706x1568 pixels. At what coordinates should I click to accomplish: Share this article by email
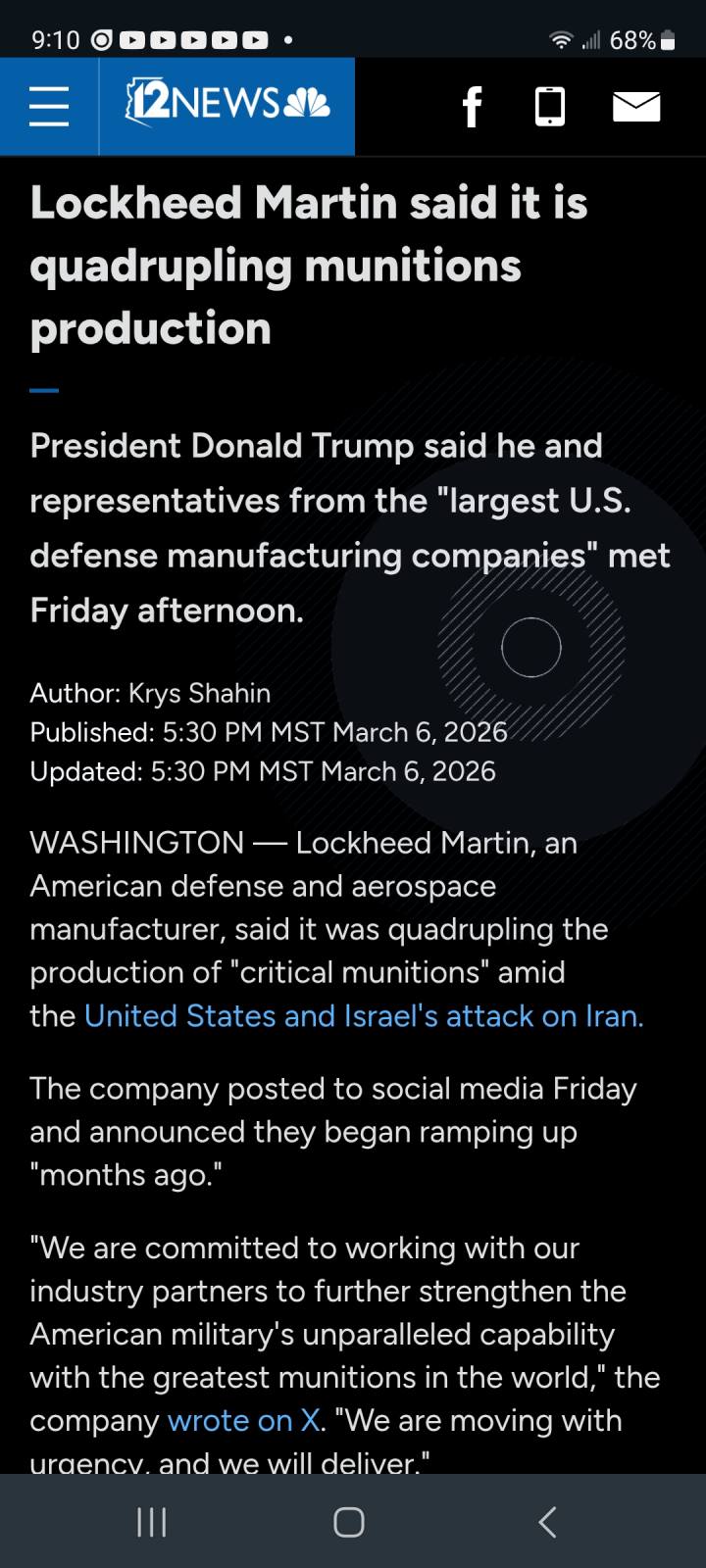(636, 106)
